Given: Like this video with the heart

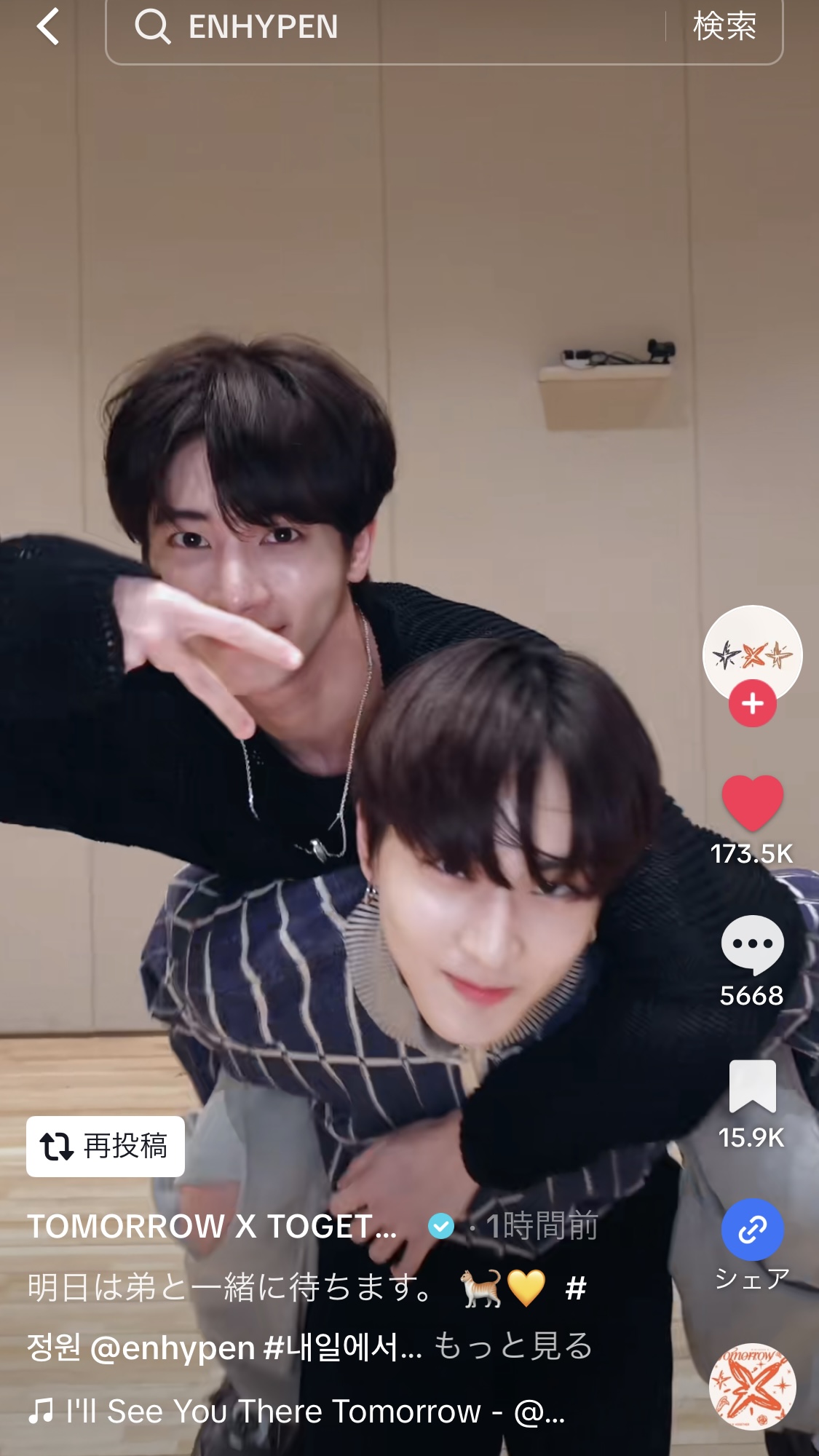Looking at the screenshot, I should point(752,804).
